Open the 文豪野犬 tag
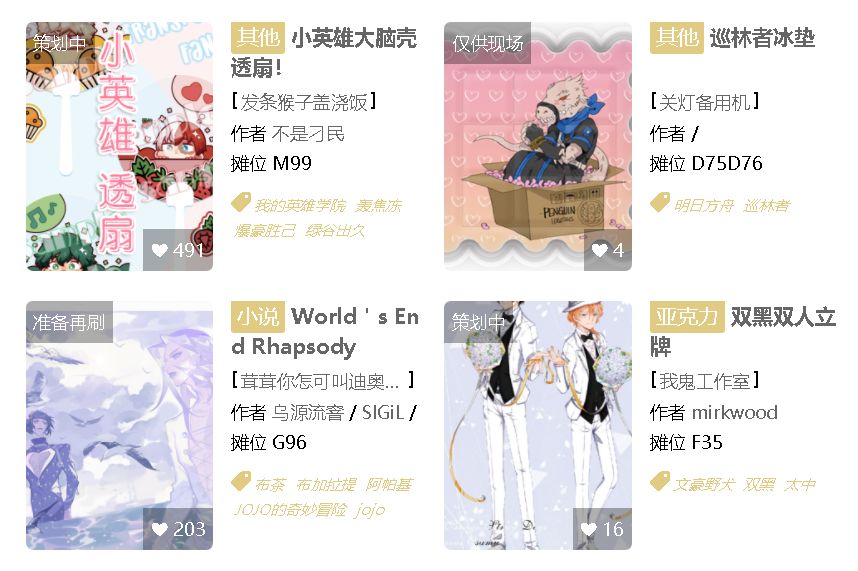Screen dimensions: 858x571 [703, 485]
